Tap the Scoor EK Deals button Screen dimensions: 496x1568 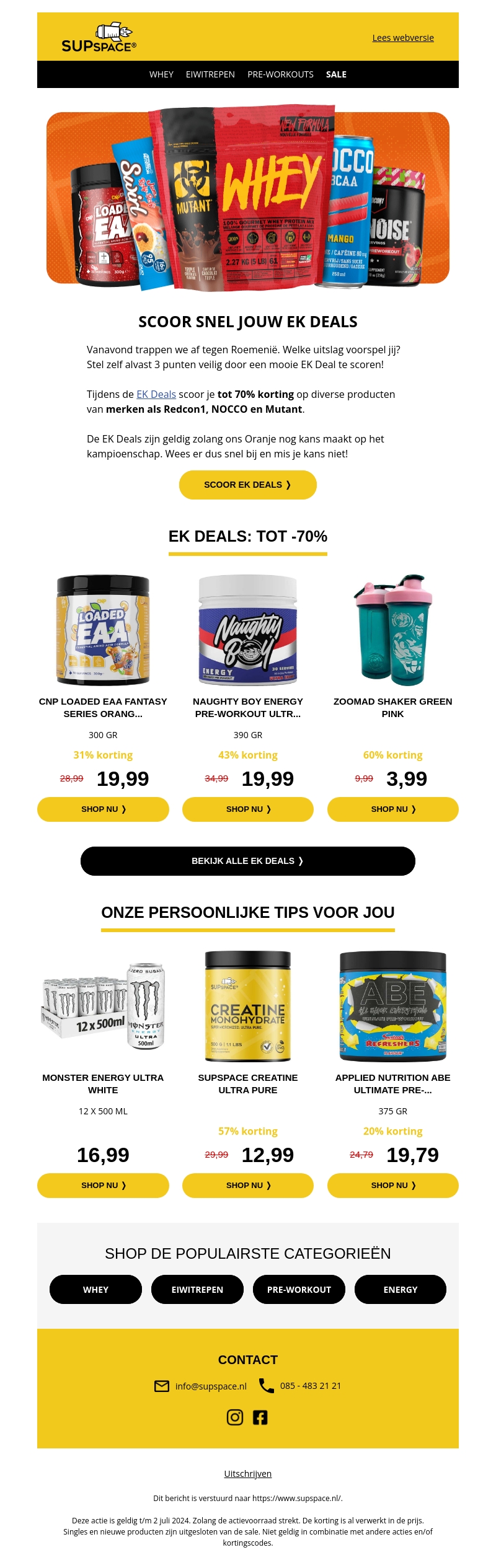(x=247, y=485)
